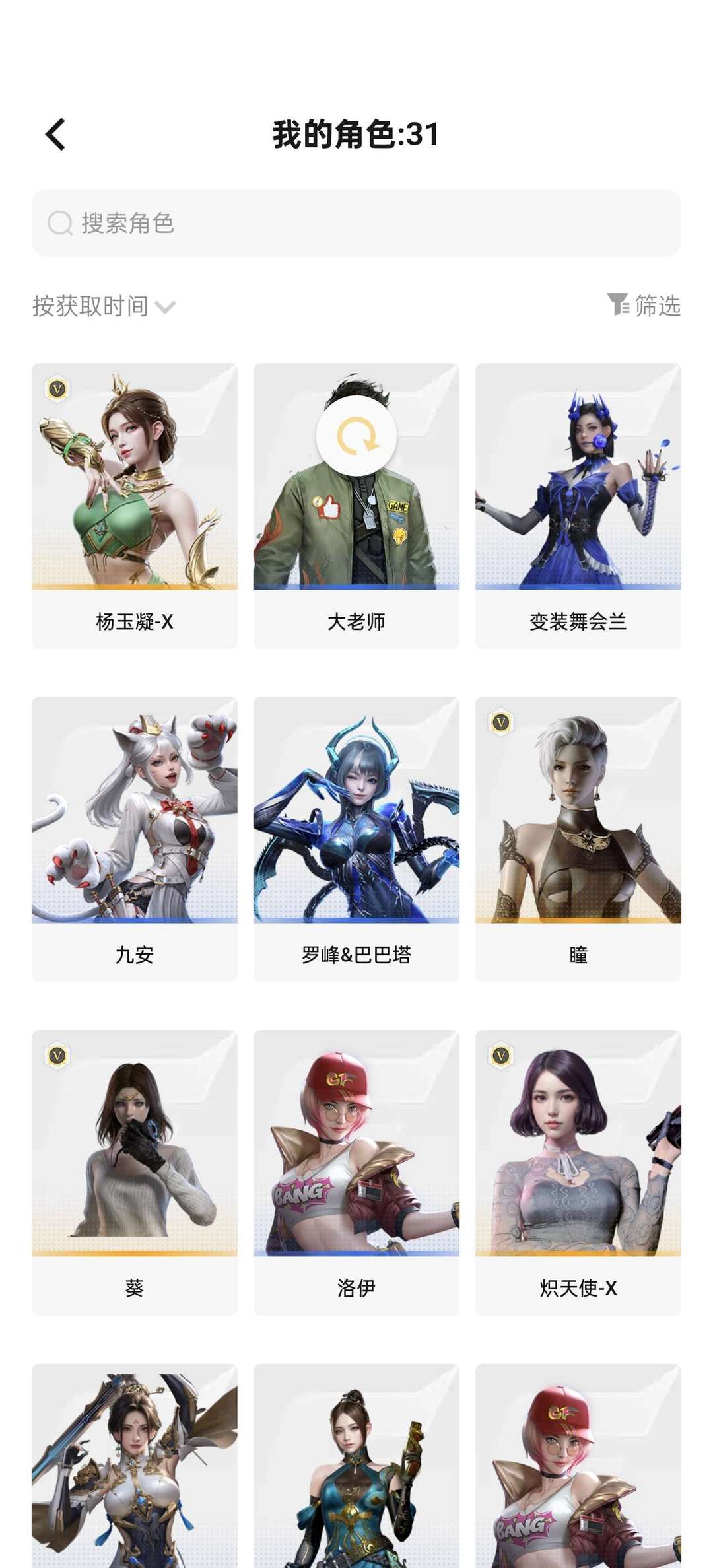Go back with the arrow icon
This screenshot has height=1568, width=713.
[x=56, y=135]
